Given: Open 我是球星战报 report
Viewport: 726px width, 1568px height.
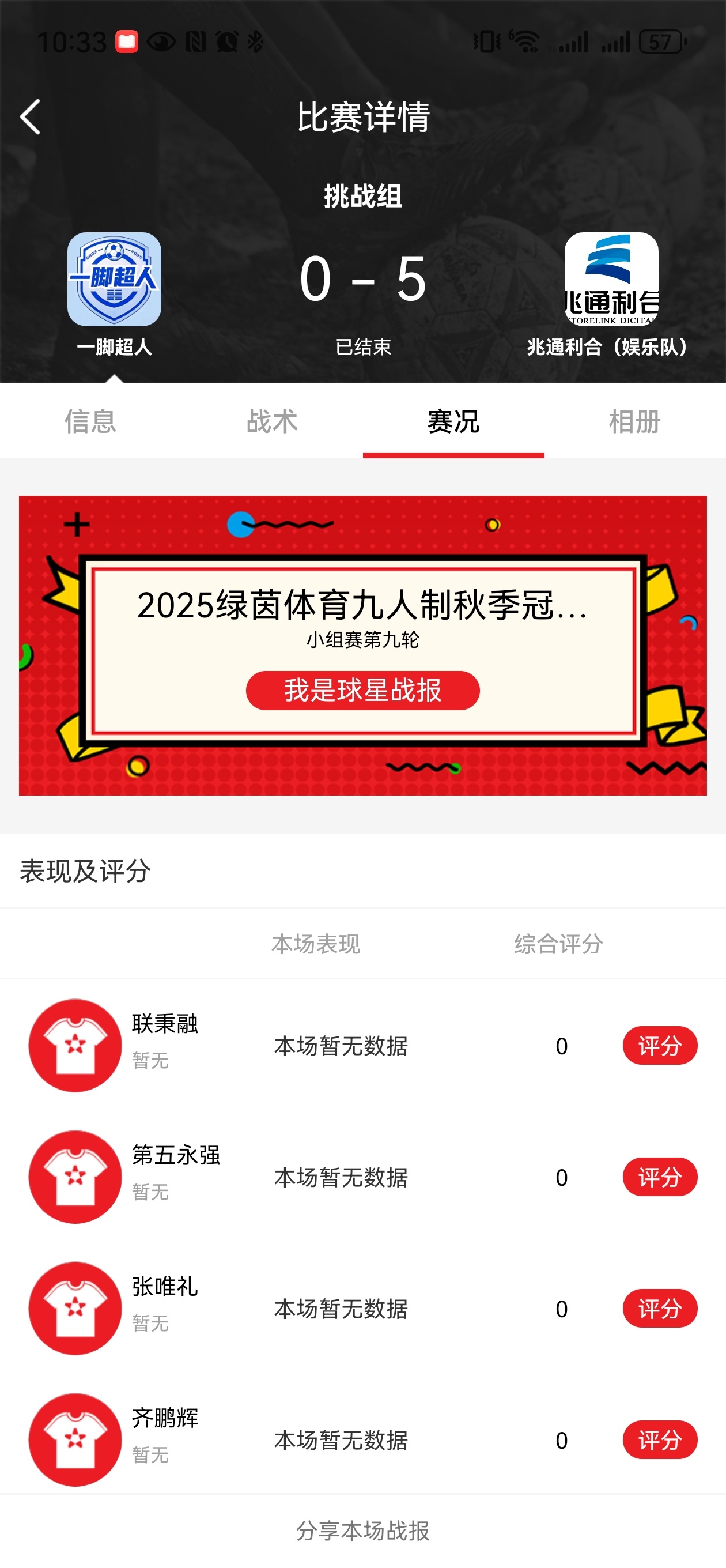Looking at the screenshot, I should pyautogui.click(x=362, y=690).
